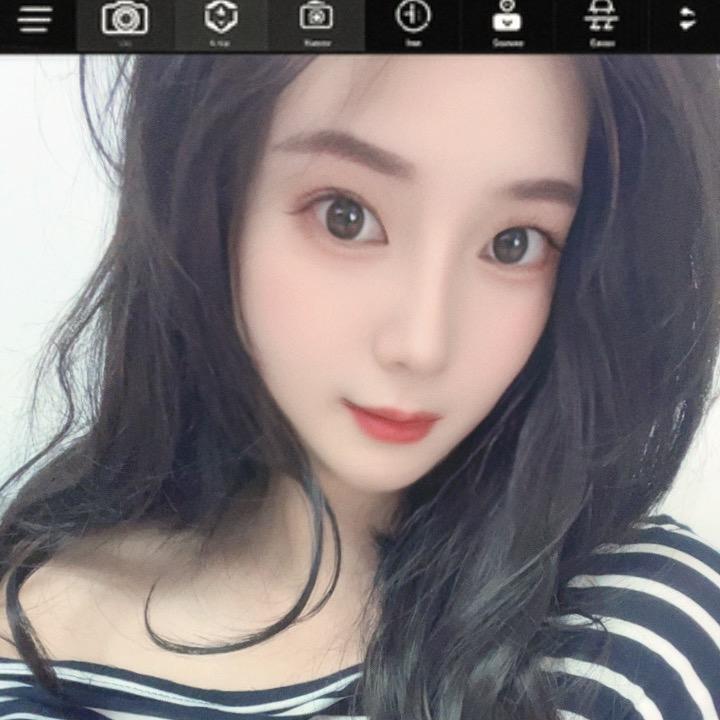This screenshot has height=720, width=720.
Task: Open the hexagon badge tool
Action: [221, 18]
